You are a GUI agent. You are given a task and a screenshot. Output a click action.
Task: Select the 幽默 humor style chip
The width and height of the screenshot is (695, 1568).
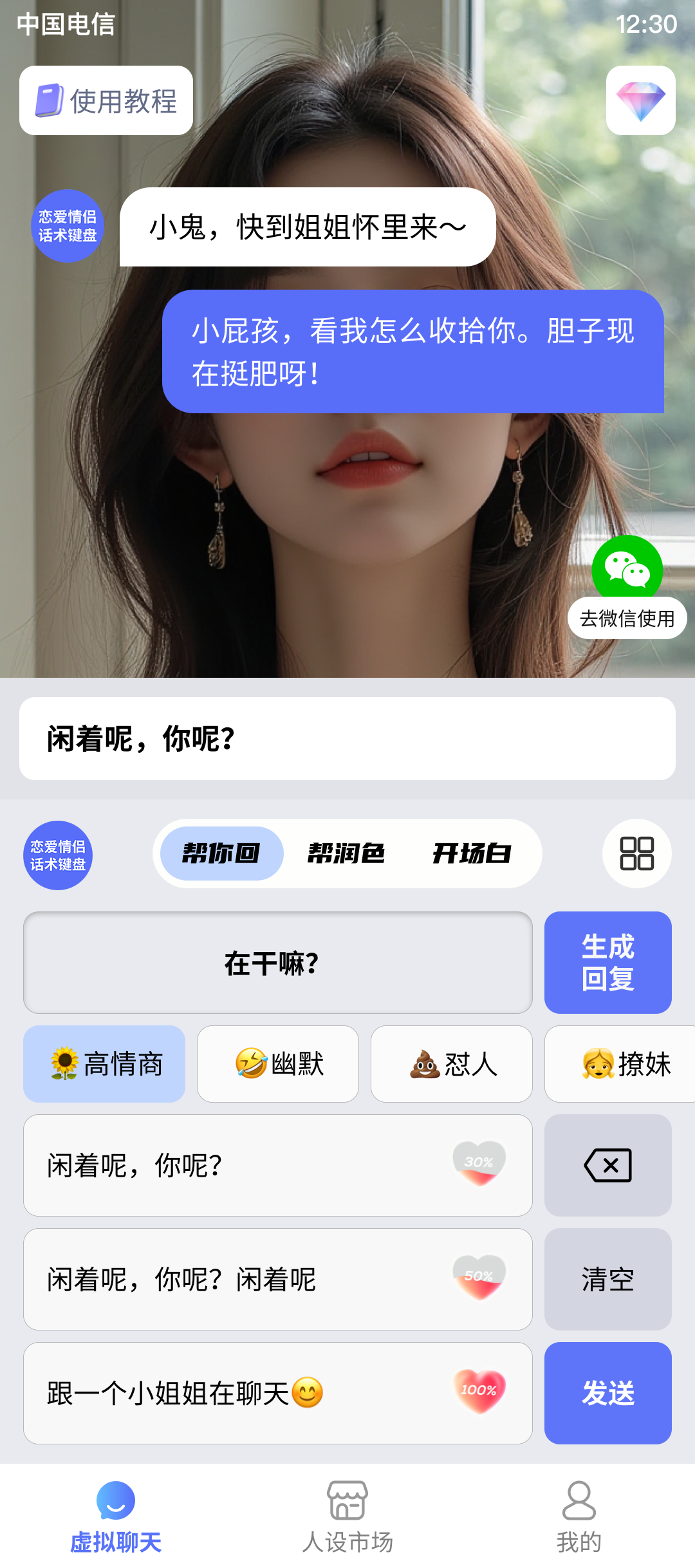tap(278, 1064)
